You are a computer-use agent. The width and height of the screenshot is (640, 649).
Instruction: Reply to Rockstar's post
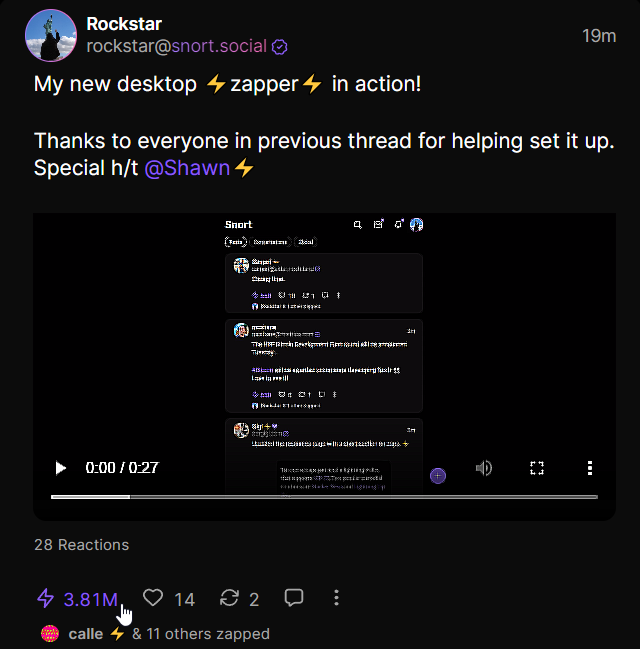pos(294,598)
